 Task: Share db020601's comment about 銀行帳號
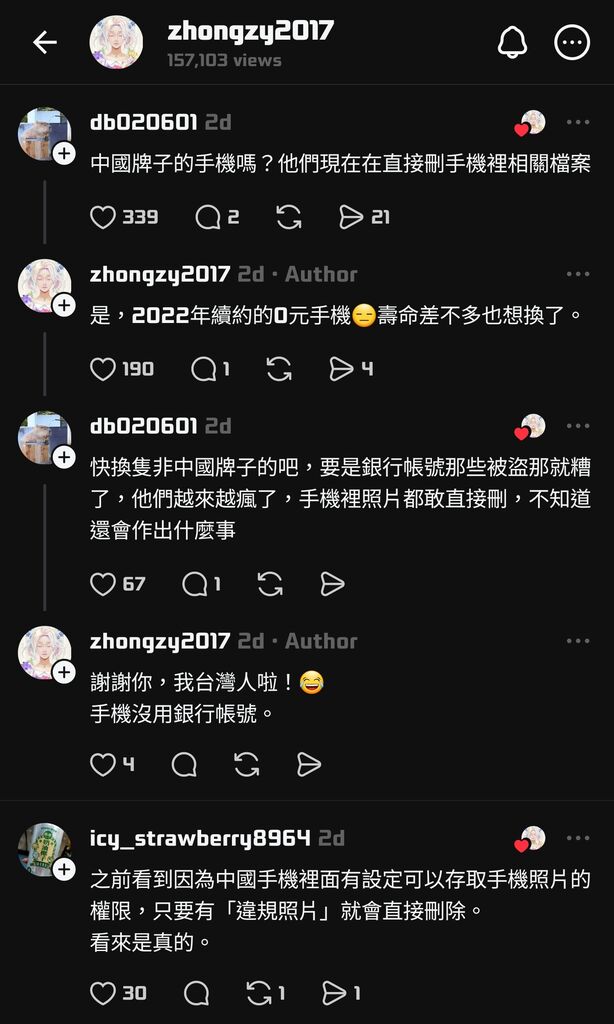click(332, 584)
